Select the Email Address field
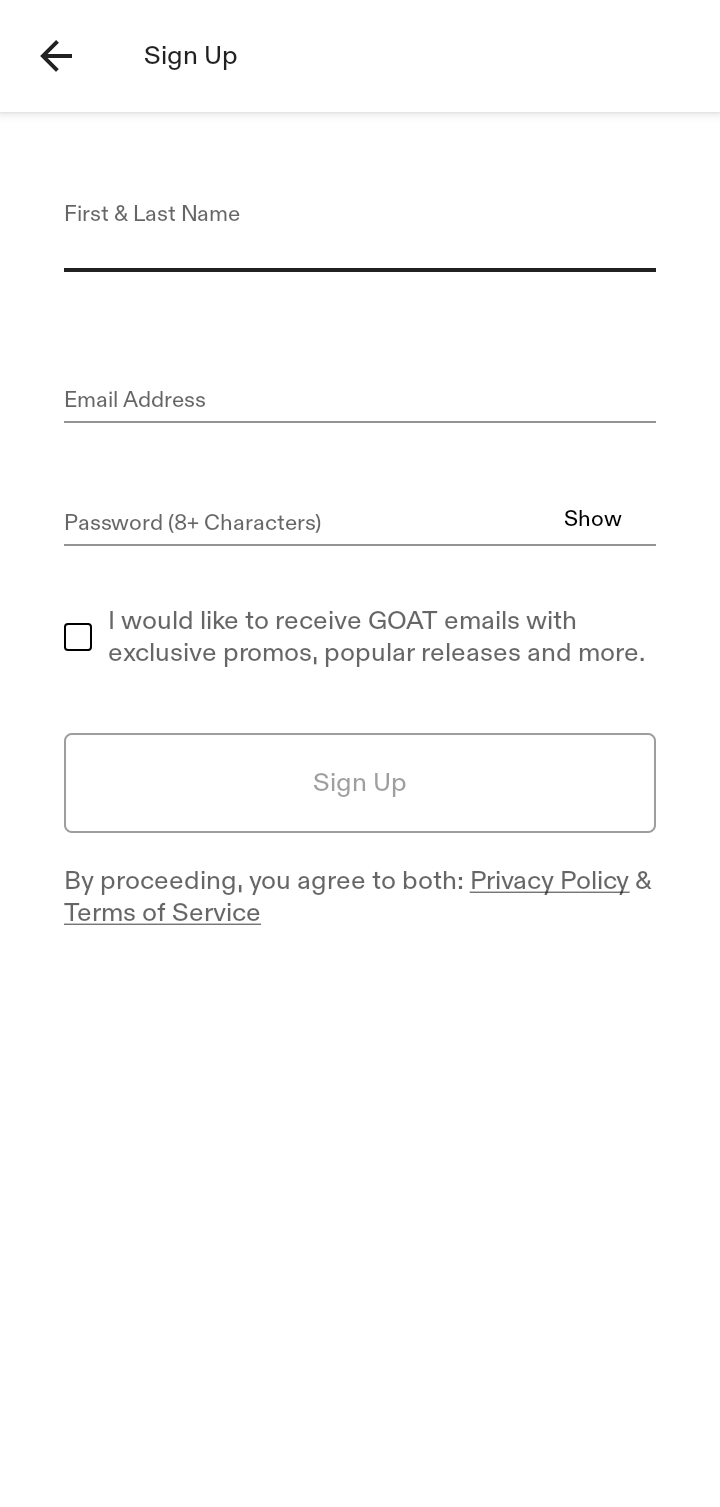 coord(360,400)
